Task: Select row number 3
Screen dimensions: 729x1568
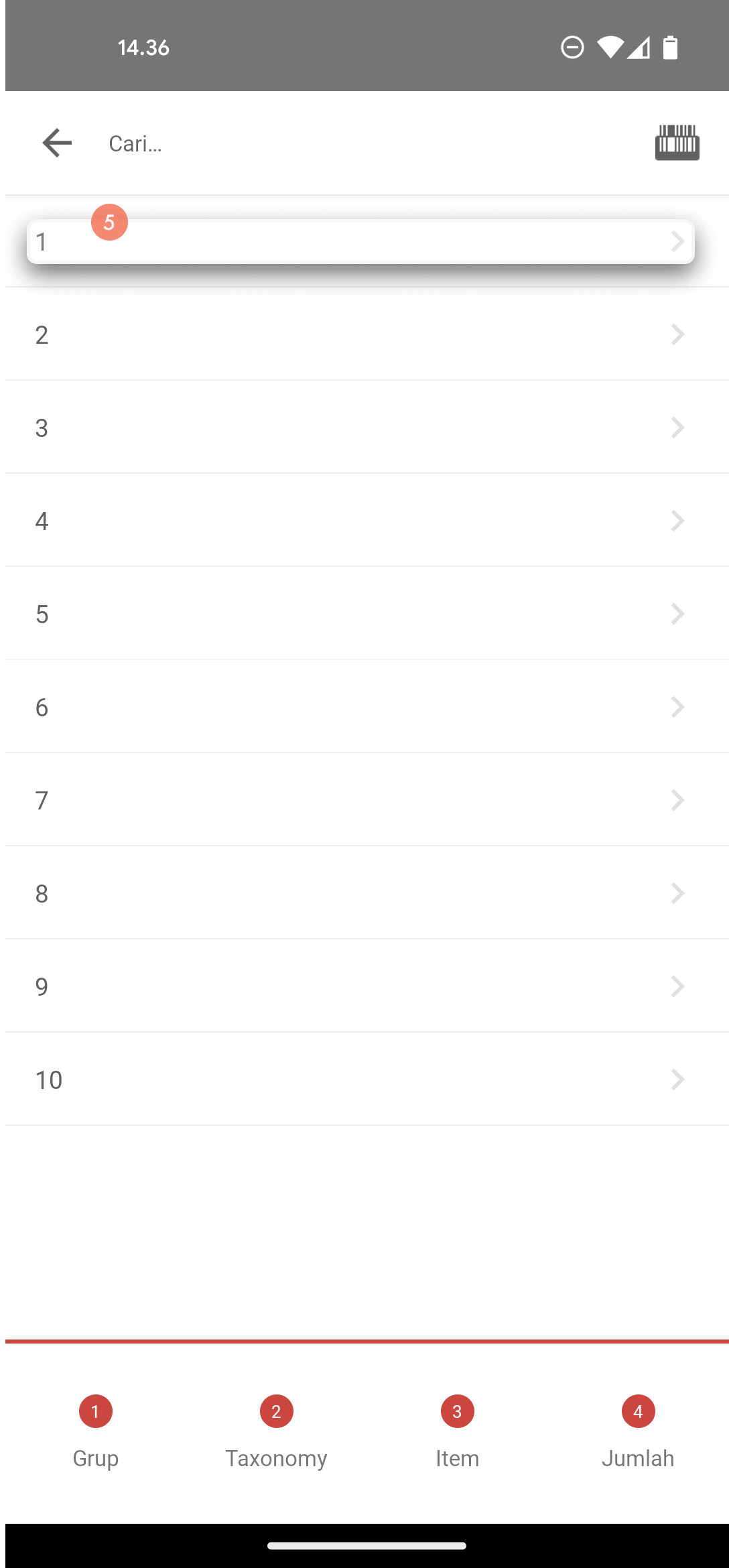Action: click(x=367, y=428)
